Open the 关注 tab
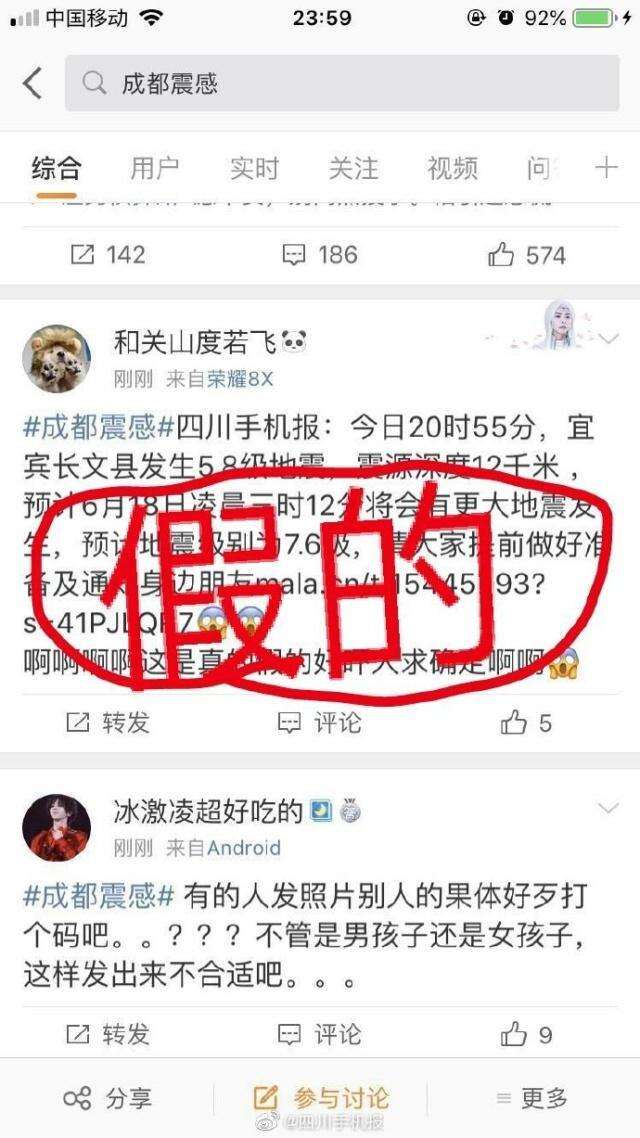Image resolution: width=640 pixels, height=1138 pixels. click(353, 168)
